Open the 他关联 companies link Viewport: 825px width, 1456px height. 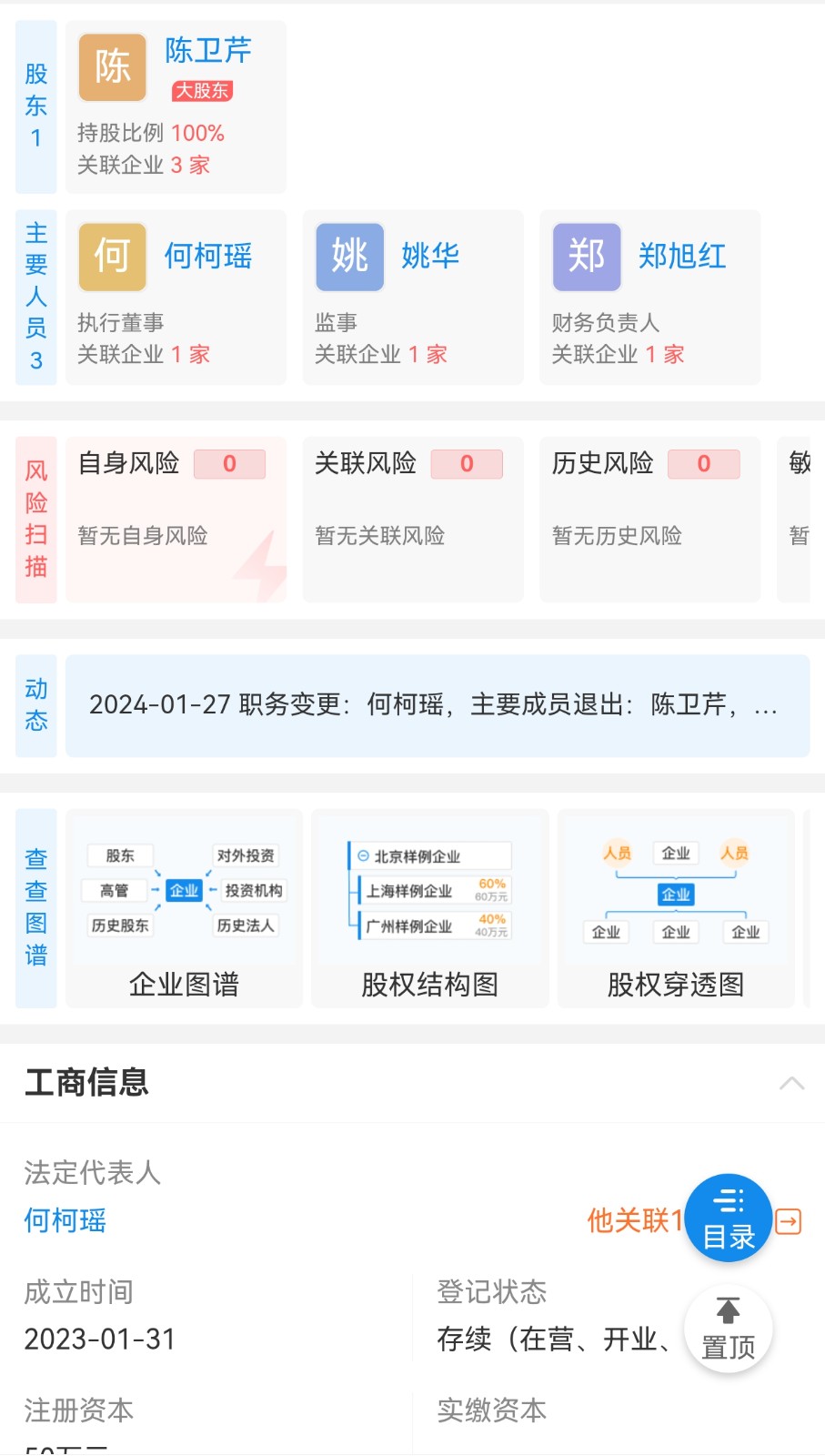(x=634, y=1220)
